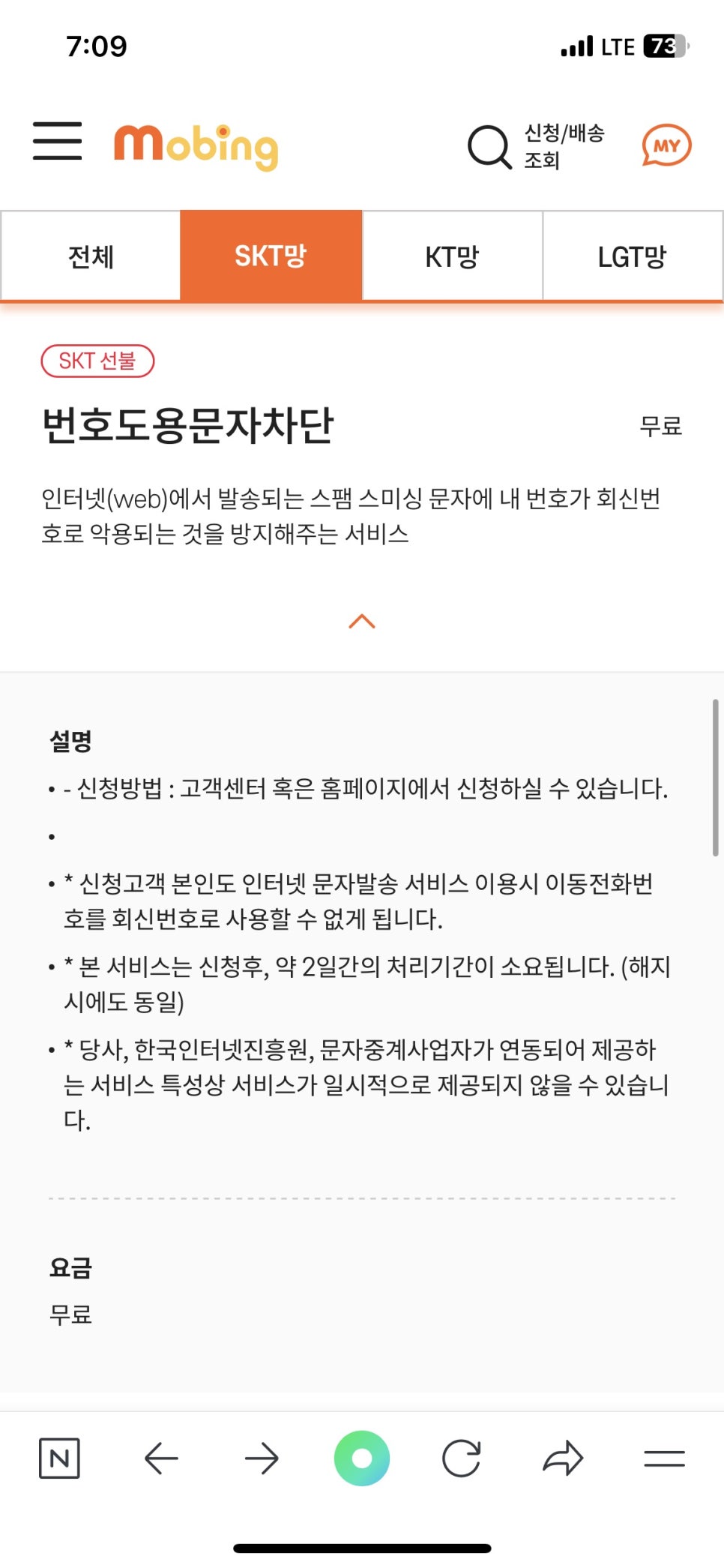Image resolution: width=724 pixels, height=1568 pixels.
Task: Open the search magnifier icon
Action: click(490, 146)
